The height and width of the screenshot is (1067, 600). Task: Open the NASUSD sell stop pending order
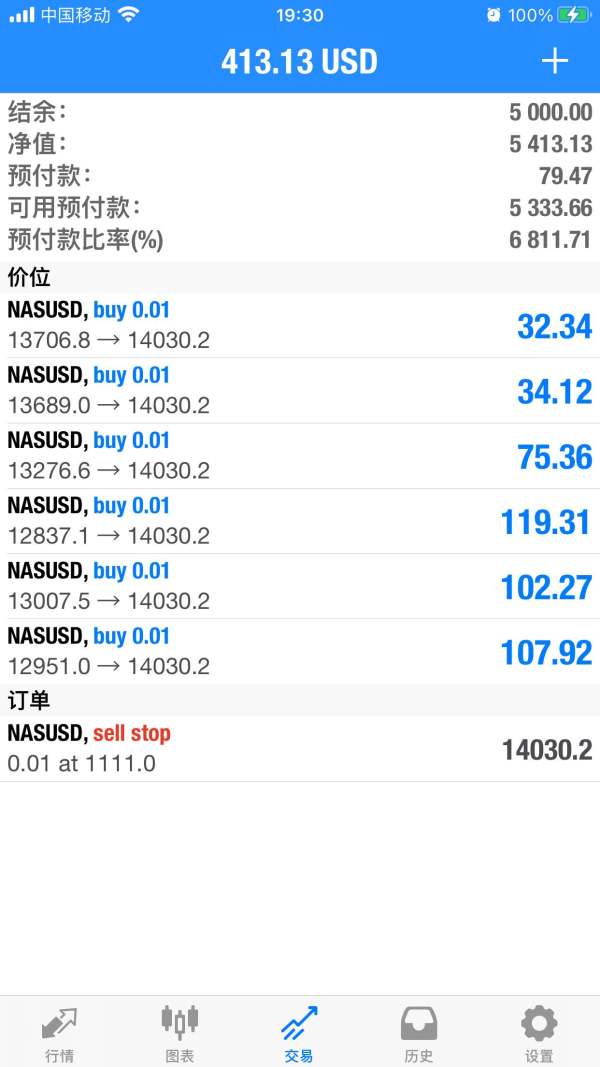click(x=300, y=749)
